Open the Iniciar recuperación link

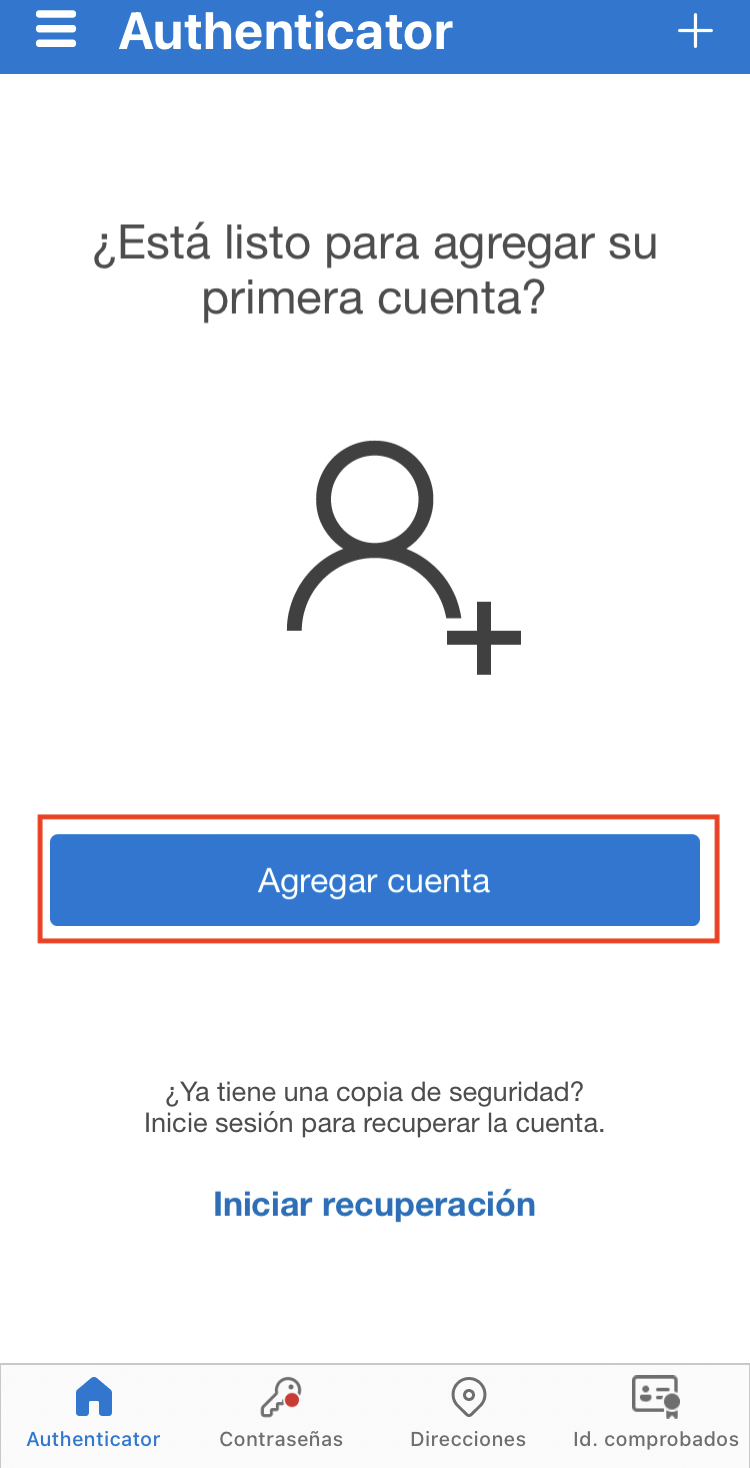(375, 1203)
